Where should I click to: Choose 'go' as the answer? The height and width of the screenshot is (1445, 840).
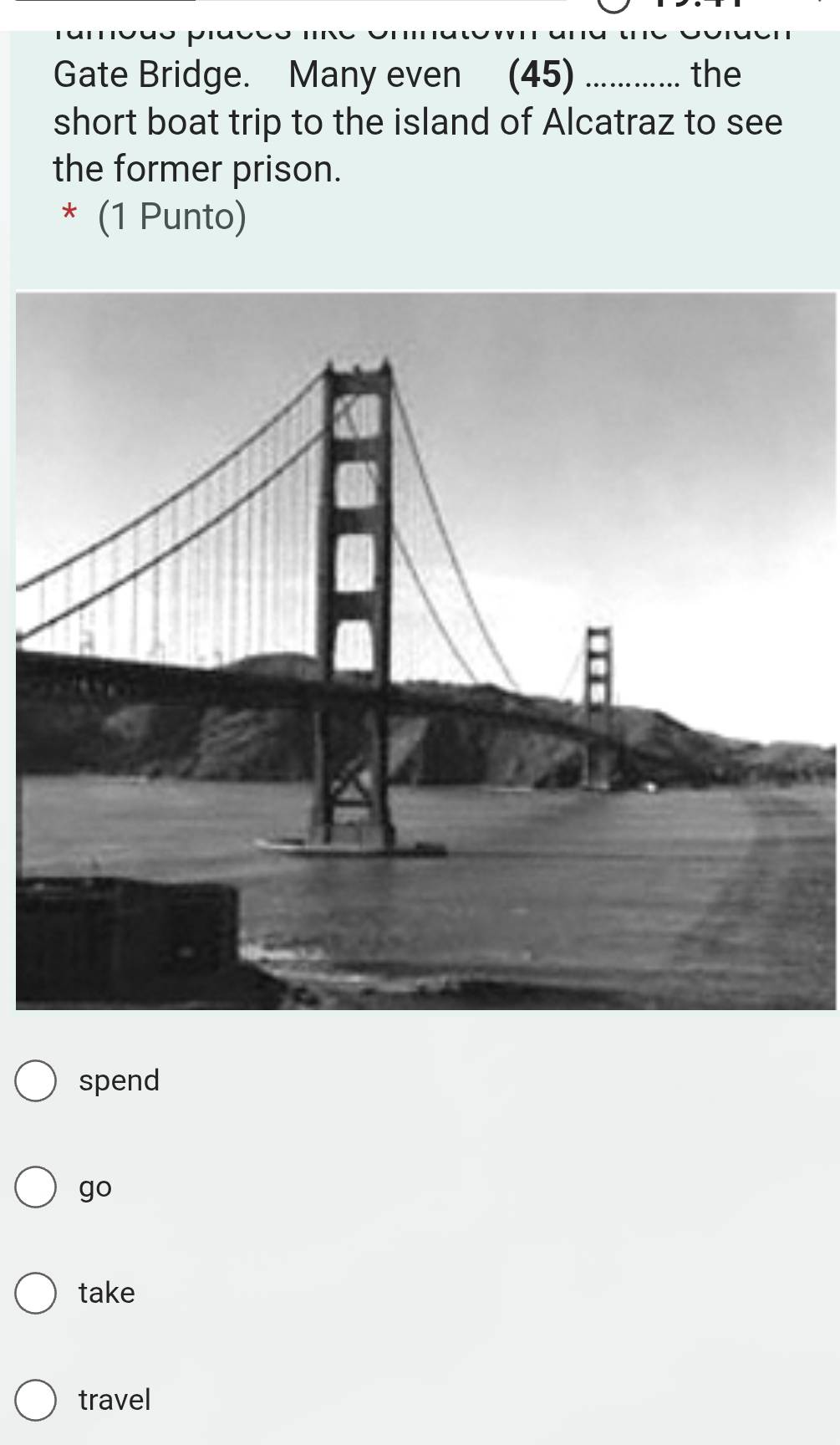[x=36, y=1187]
